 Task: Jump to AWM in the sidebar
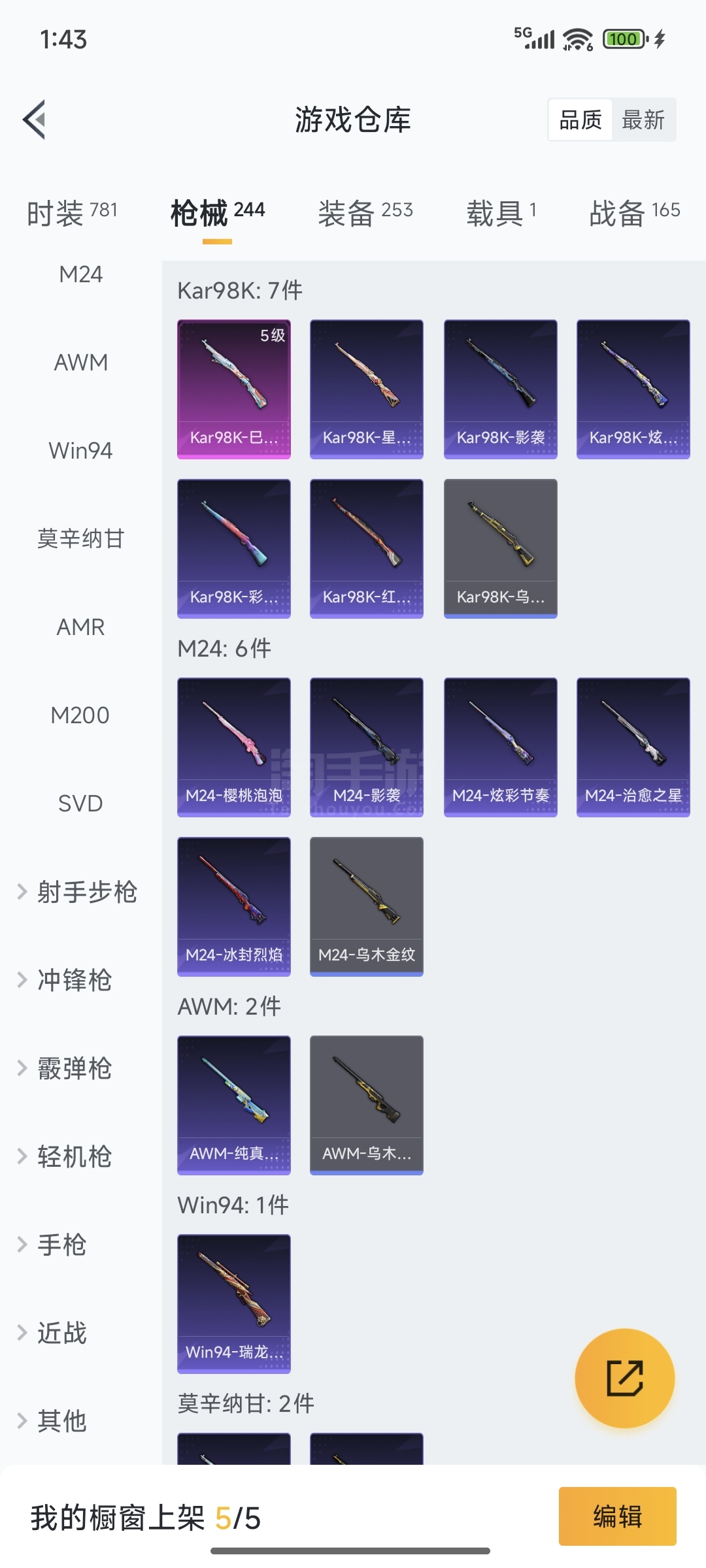point(80,362)
